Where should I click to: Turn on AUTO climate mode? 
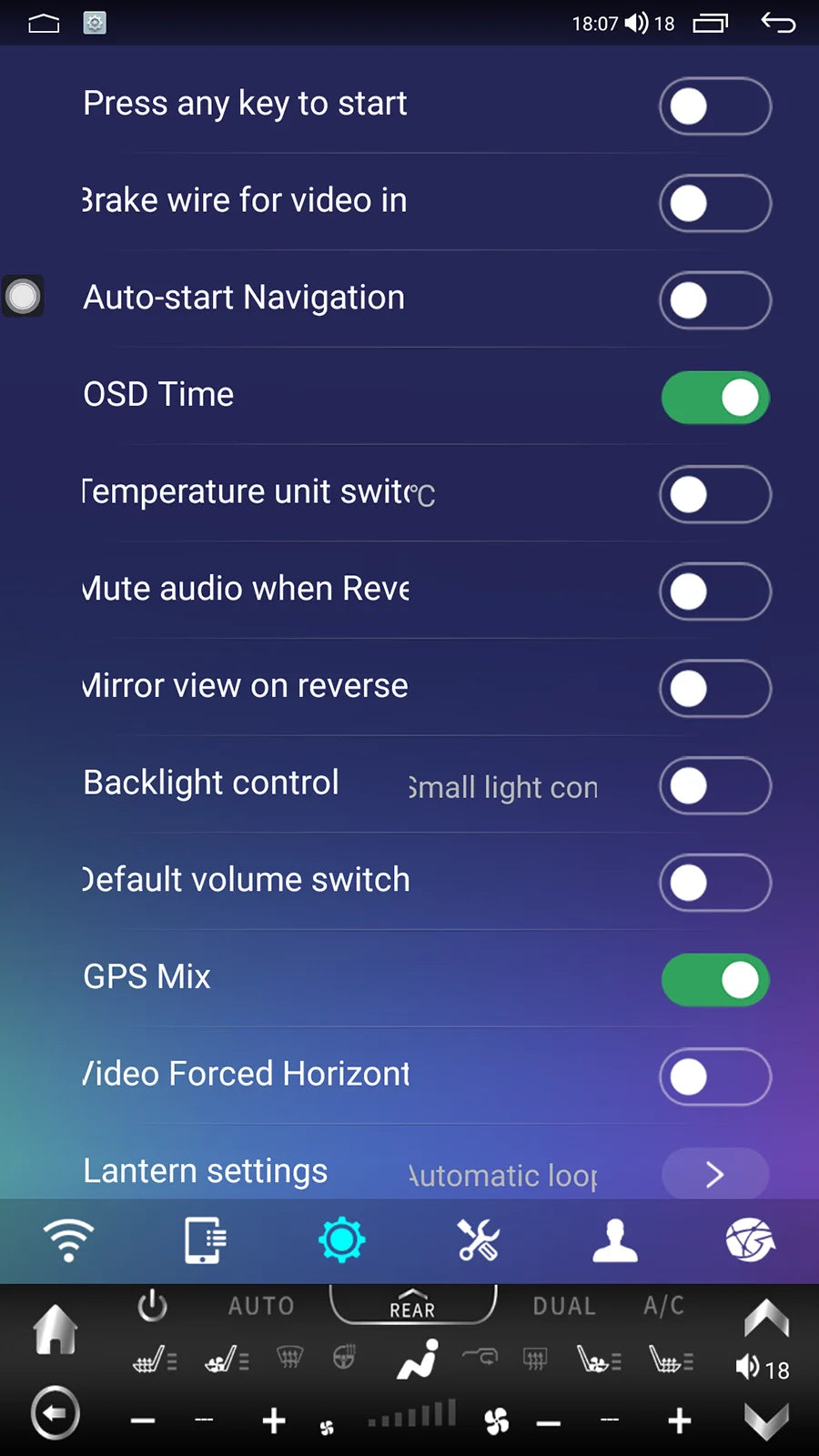tap(261, 1306)
